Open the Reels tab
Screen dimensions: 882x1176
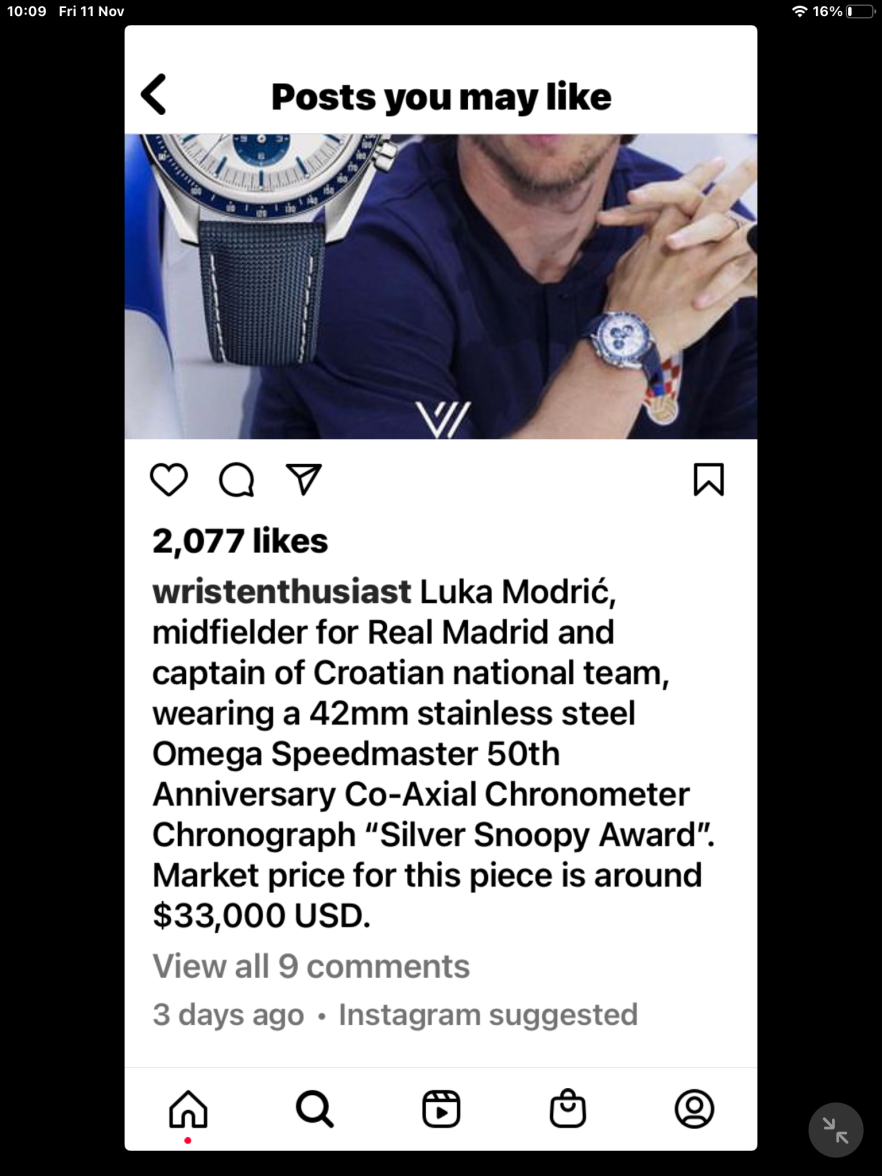click(441, 1109)
